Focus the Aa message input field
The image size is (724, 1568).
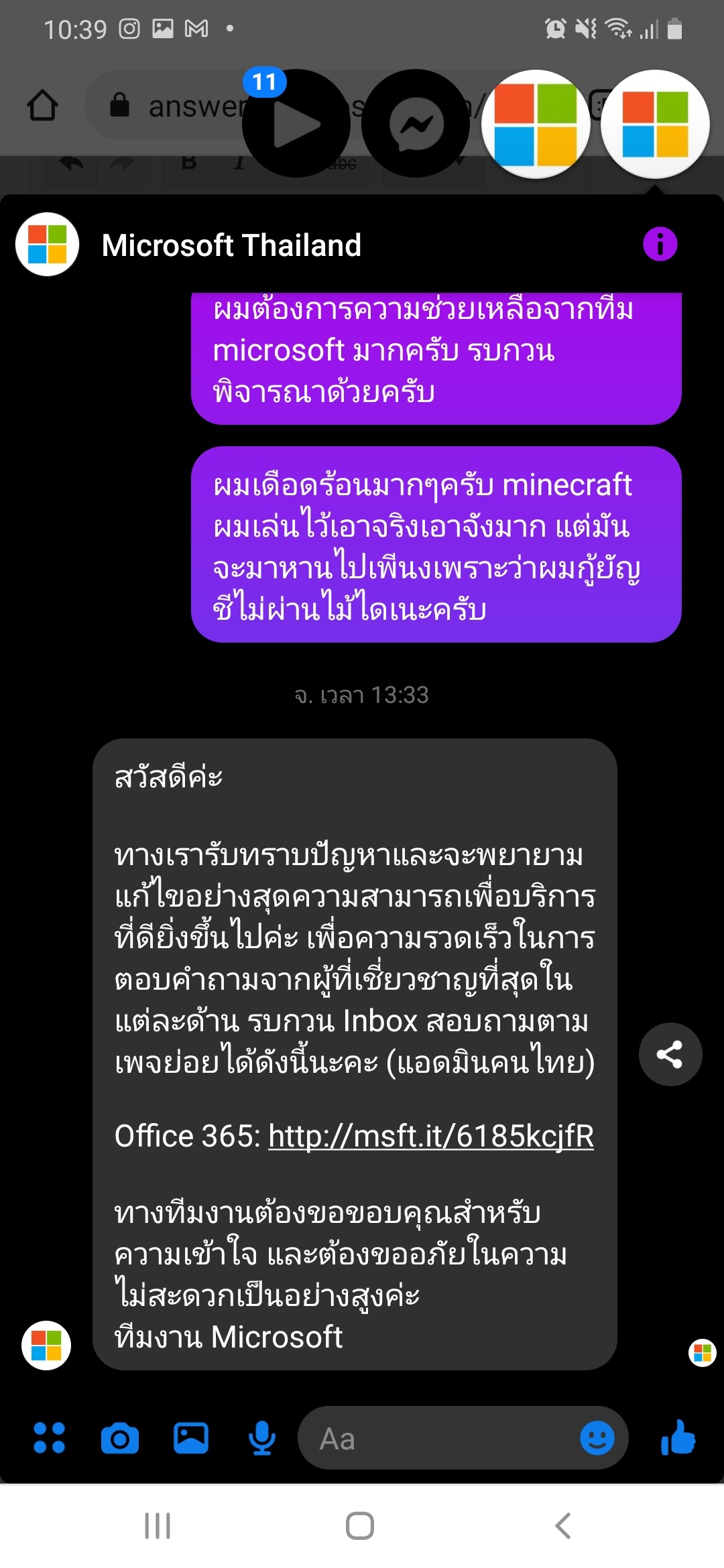click(436, 1439)
